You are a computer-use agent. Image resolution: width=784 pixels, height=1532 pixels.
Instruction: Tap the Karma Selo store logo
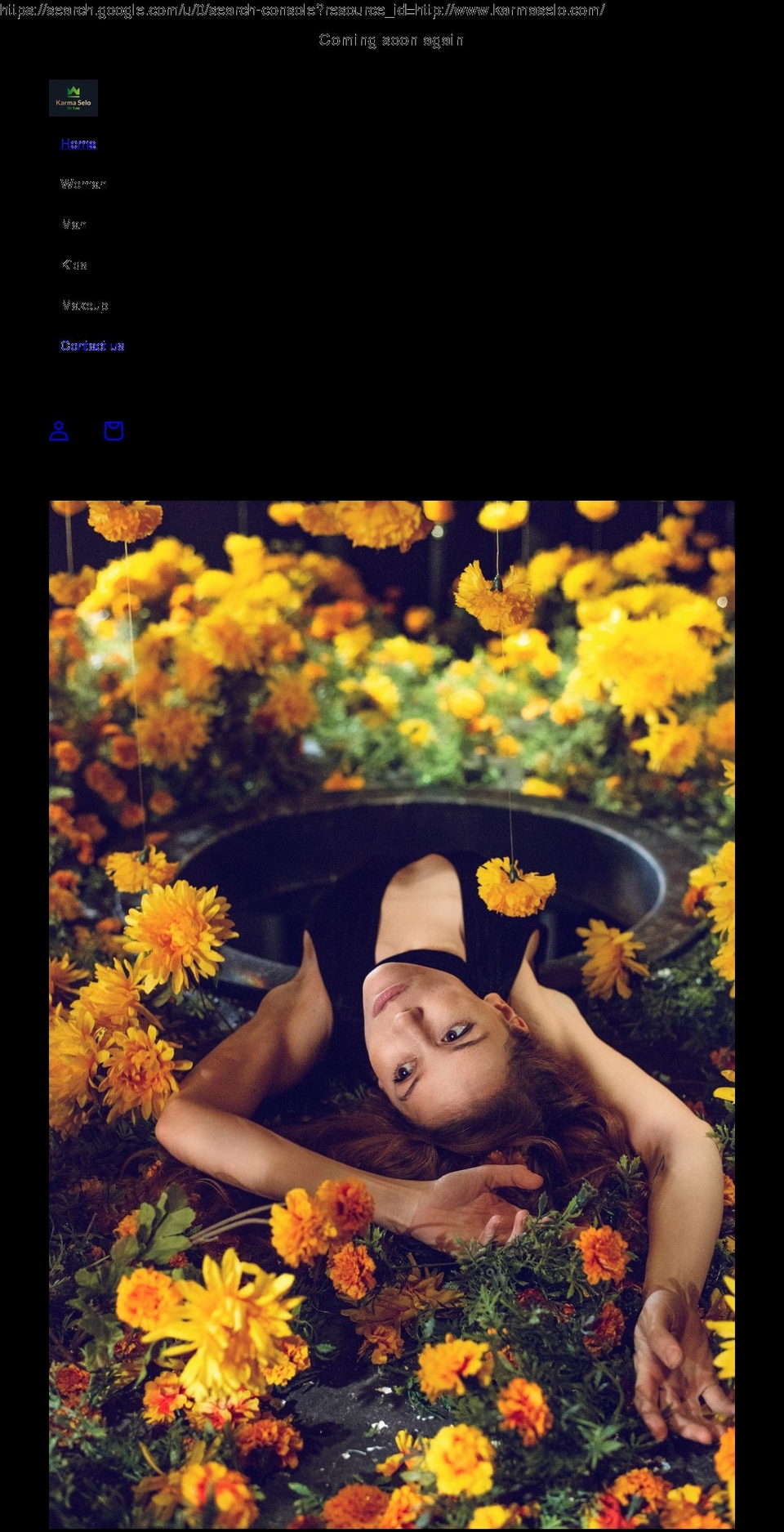73,98
